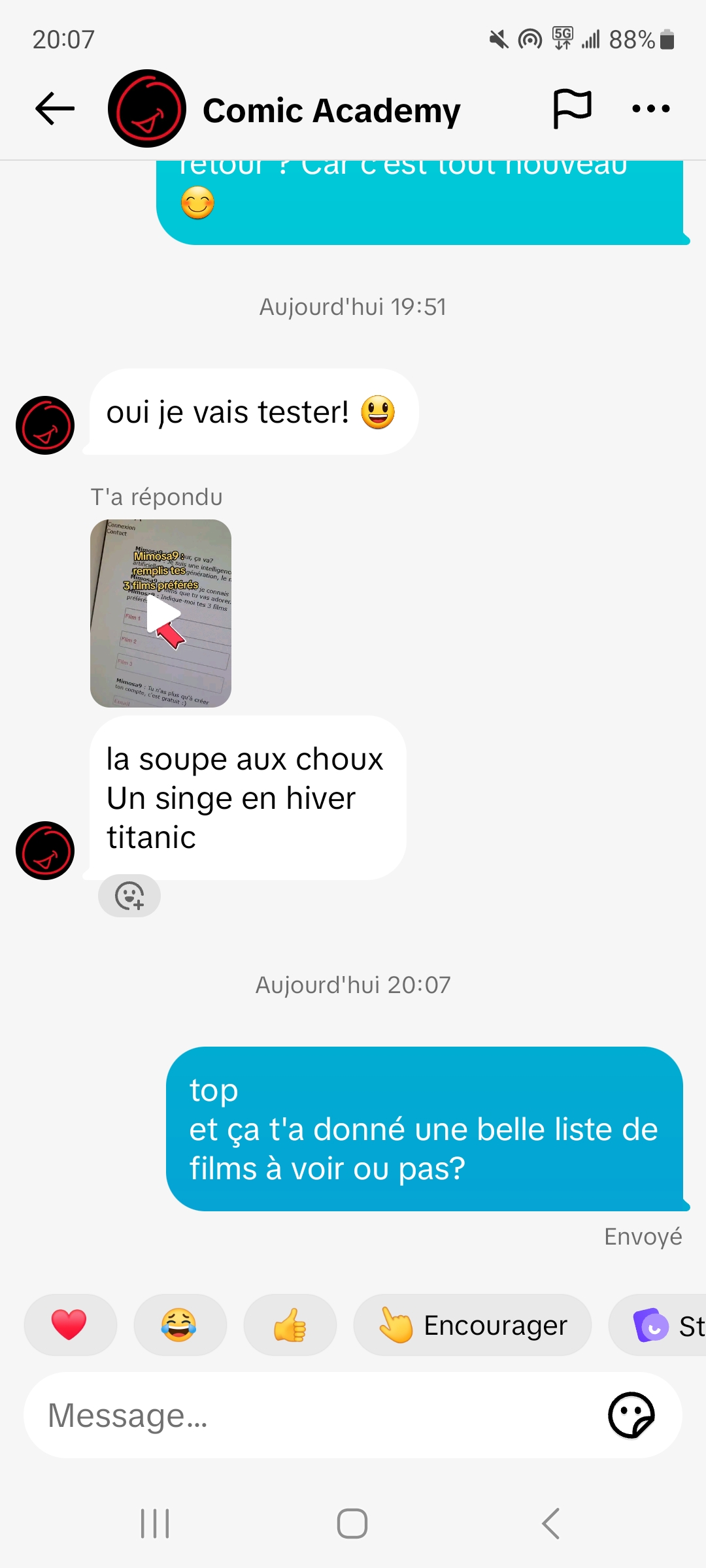Viewport: 706px width, 1568px height.
Task: Go to the system home screen
Action: click(x=352, y=1524)
